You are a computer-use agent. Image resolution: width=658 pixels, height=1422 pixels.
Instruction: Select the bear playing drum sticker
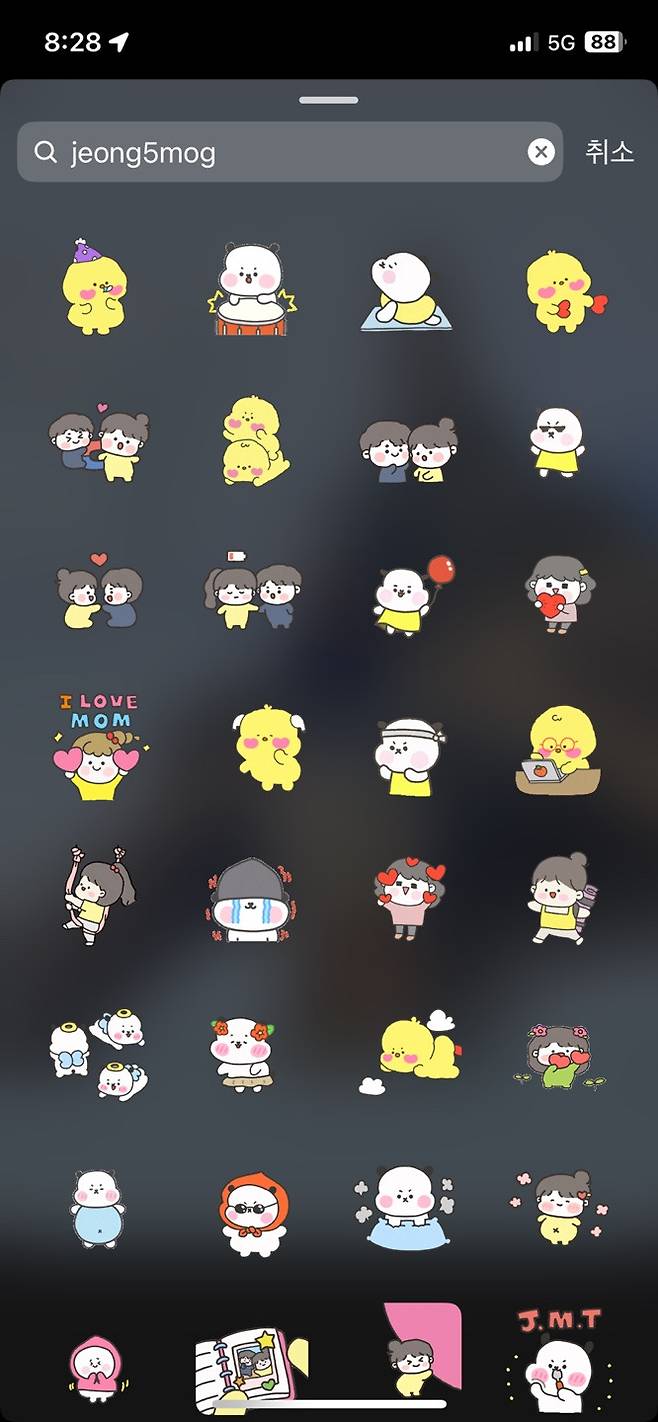pos(249,289)
